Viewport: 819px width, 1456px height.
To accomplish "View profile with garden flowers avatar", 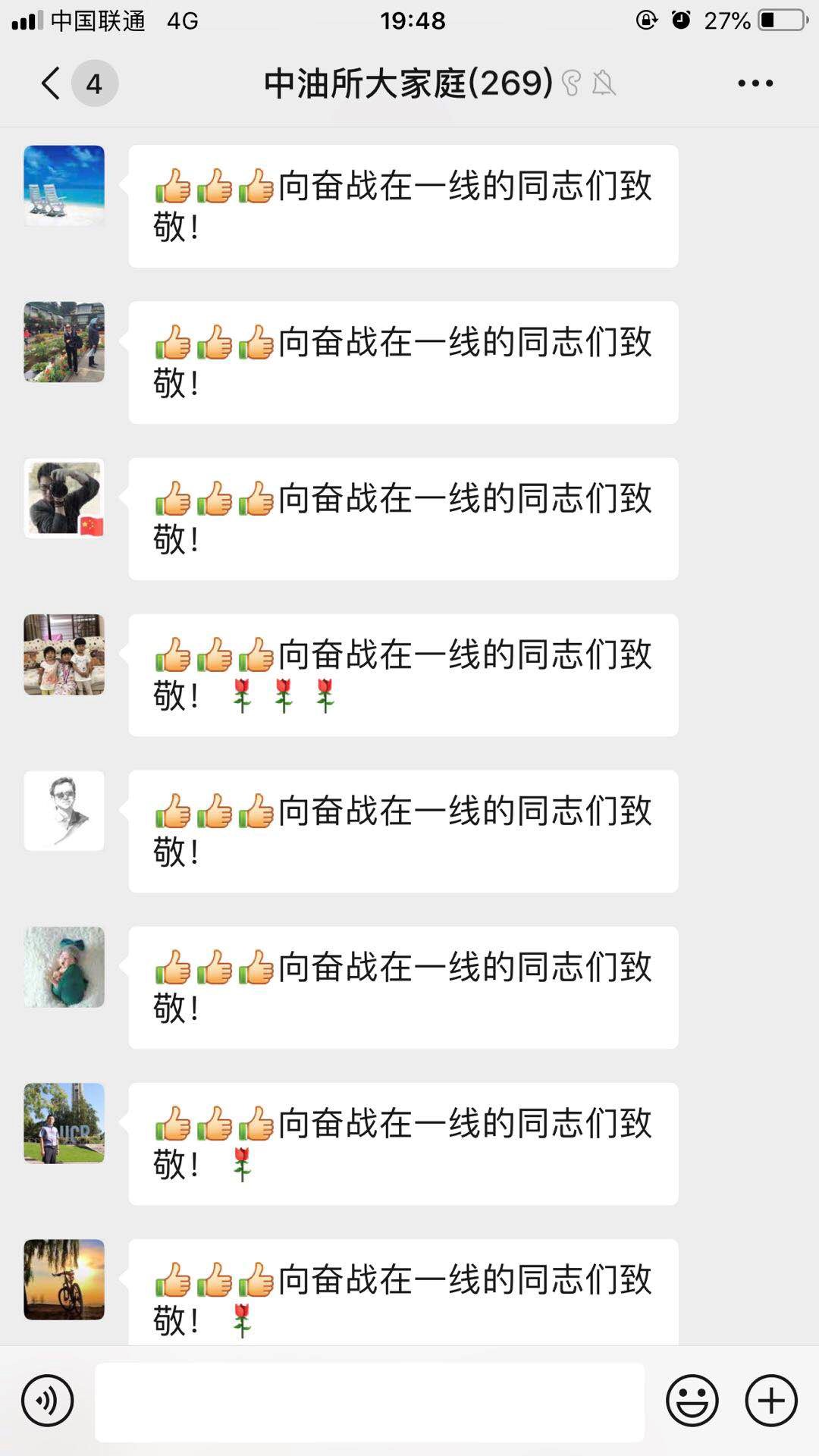I will [x=64, y=342].
